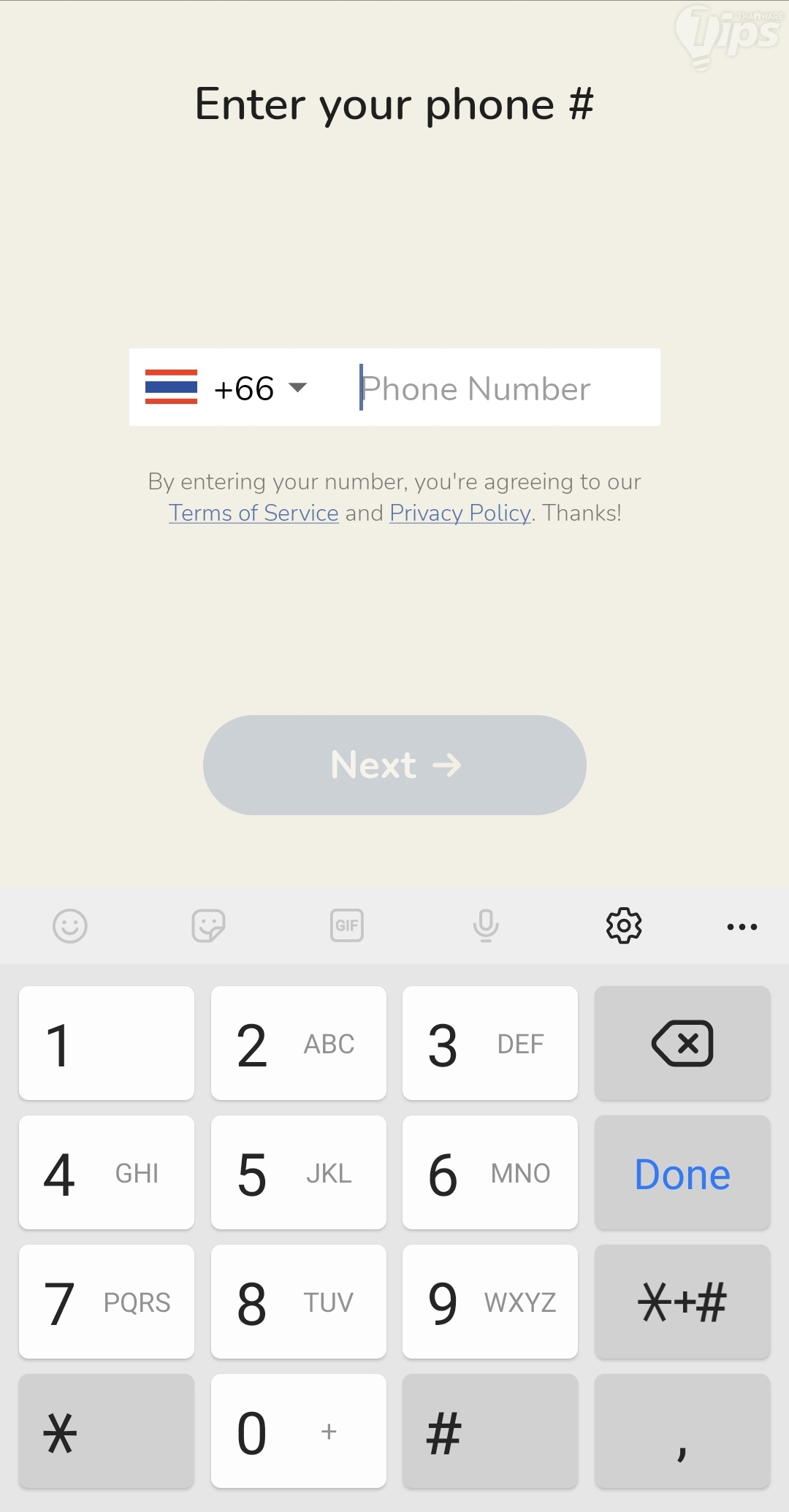789x1512 pixels.
Task: Enter digit 9 on the keypad
Action: click(489, 1302)
